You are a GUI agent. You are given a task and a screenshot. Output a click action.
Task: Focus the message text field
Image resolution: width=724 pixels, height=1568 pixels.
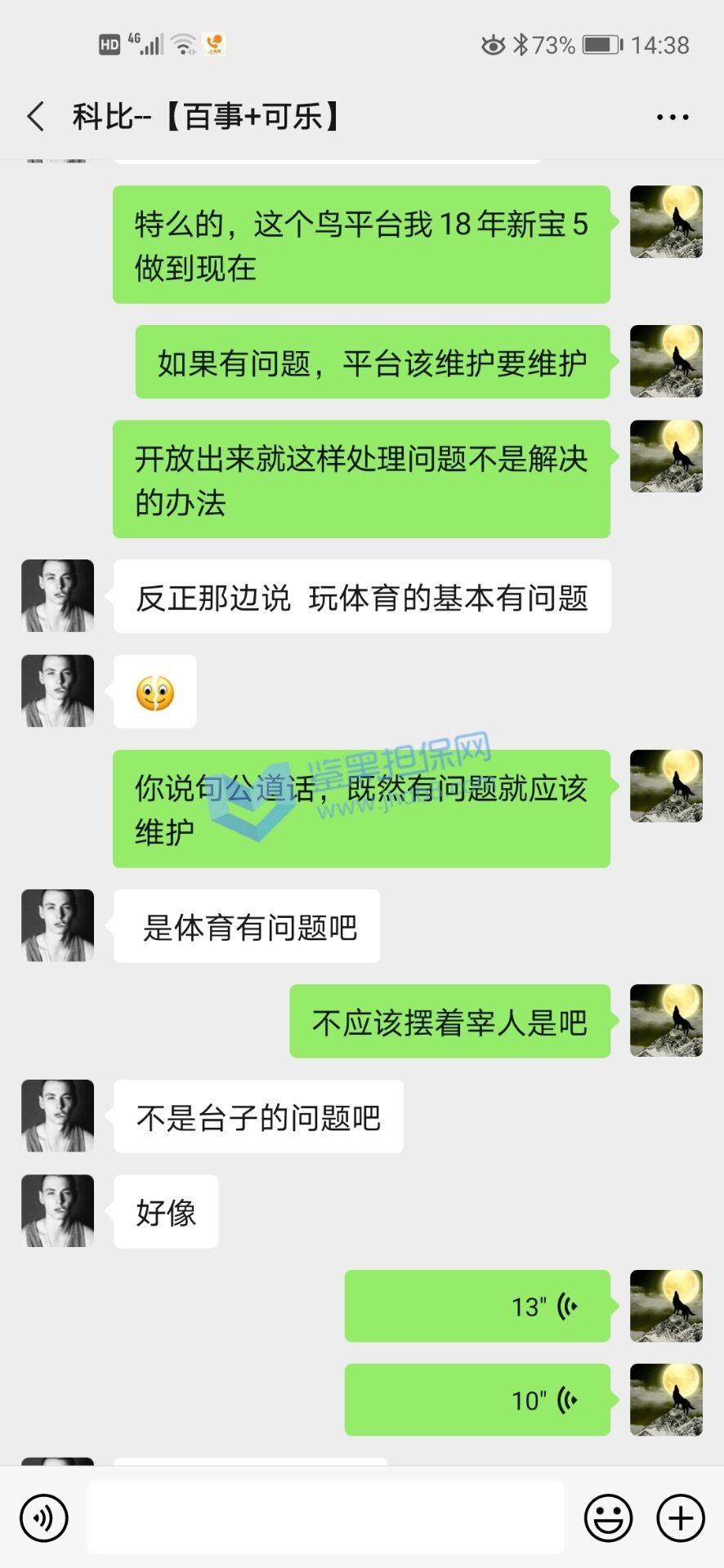click(x=325, y=1517)
